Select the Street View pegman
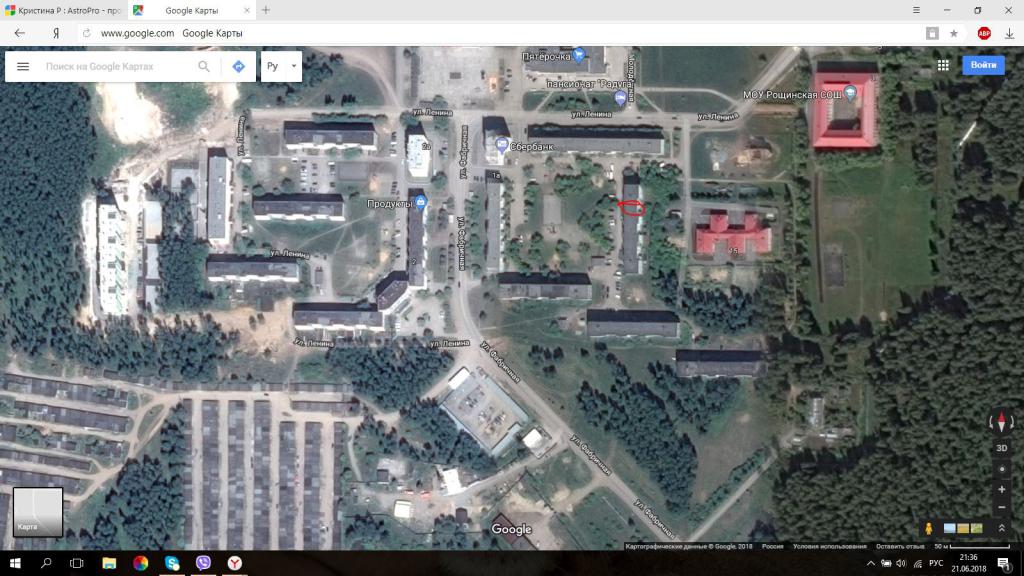Screen dimensions: 1024x576 point(929,528)
